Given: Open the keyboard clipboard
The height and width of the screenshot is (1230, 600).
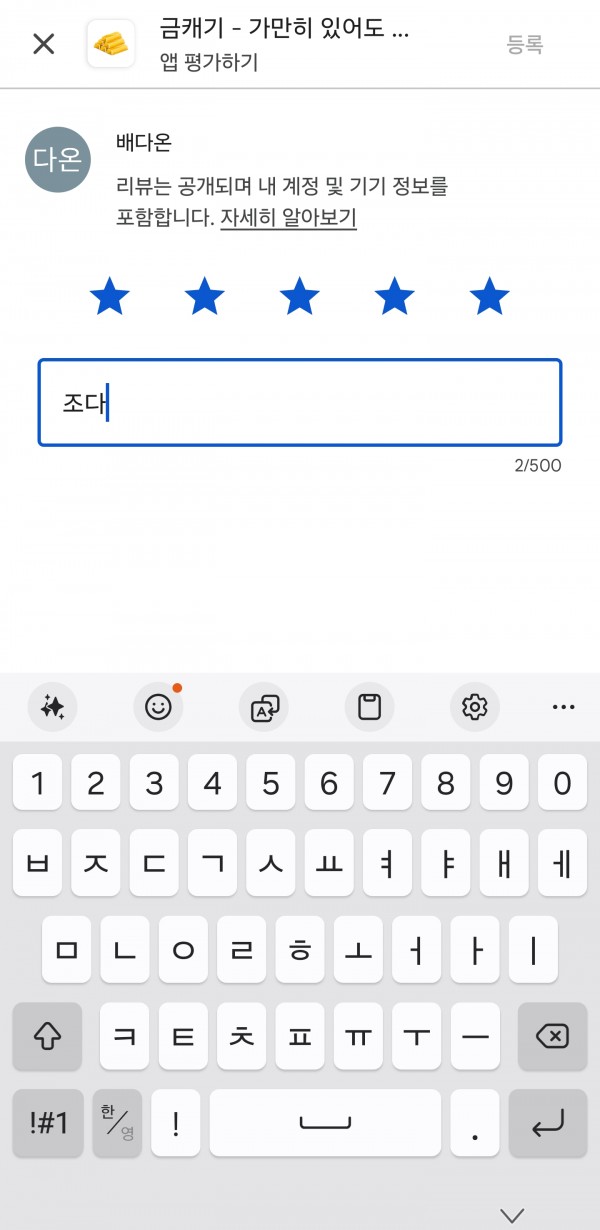Looking at the screenshot, I should (370, 707).
